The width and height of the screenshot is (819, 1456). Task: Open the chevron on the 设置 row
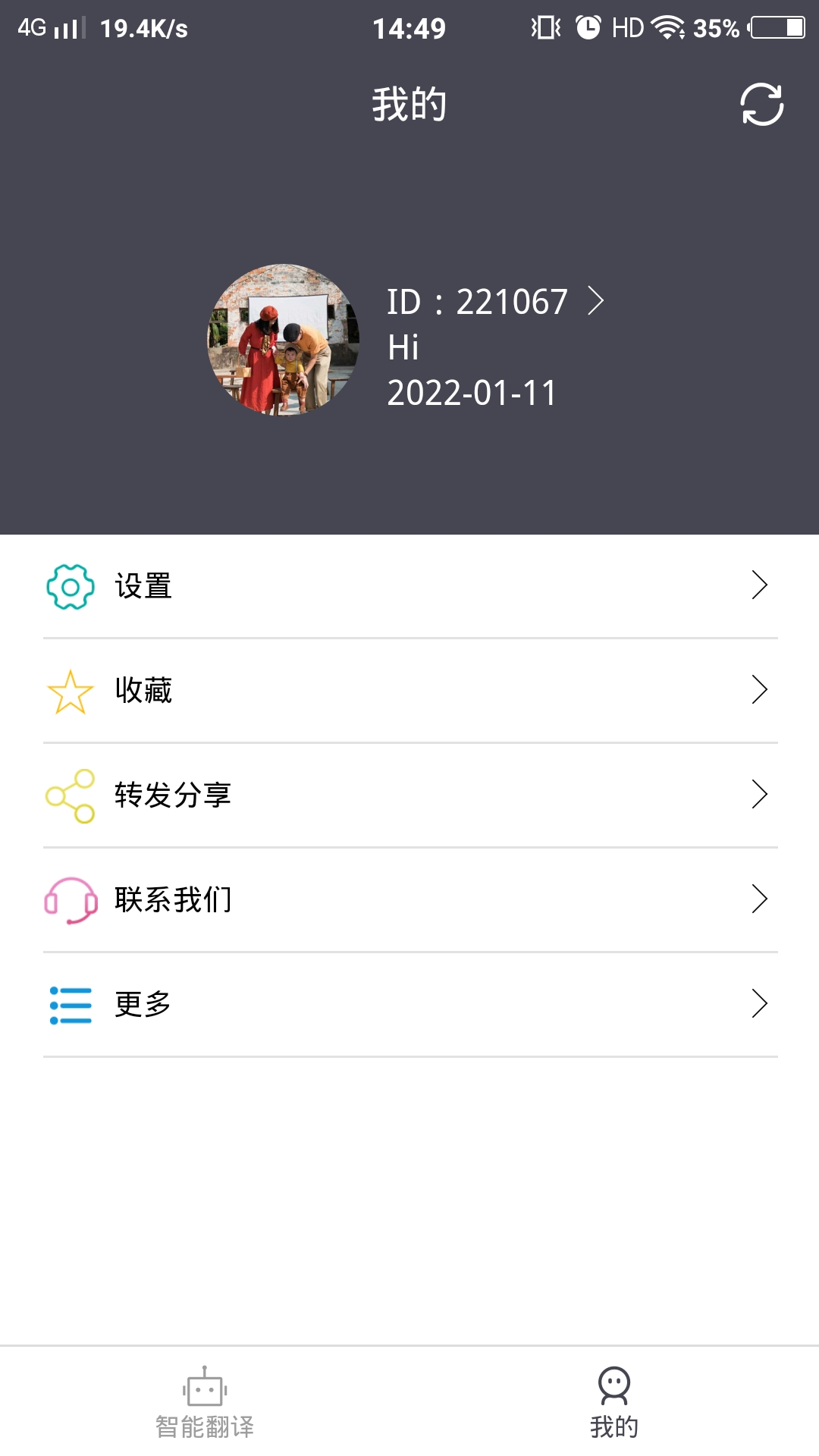tap(759, 586)
